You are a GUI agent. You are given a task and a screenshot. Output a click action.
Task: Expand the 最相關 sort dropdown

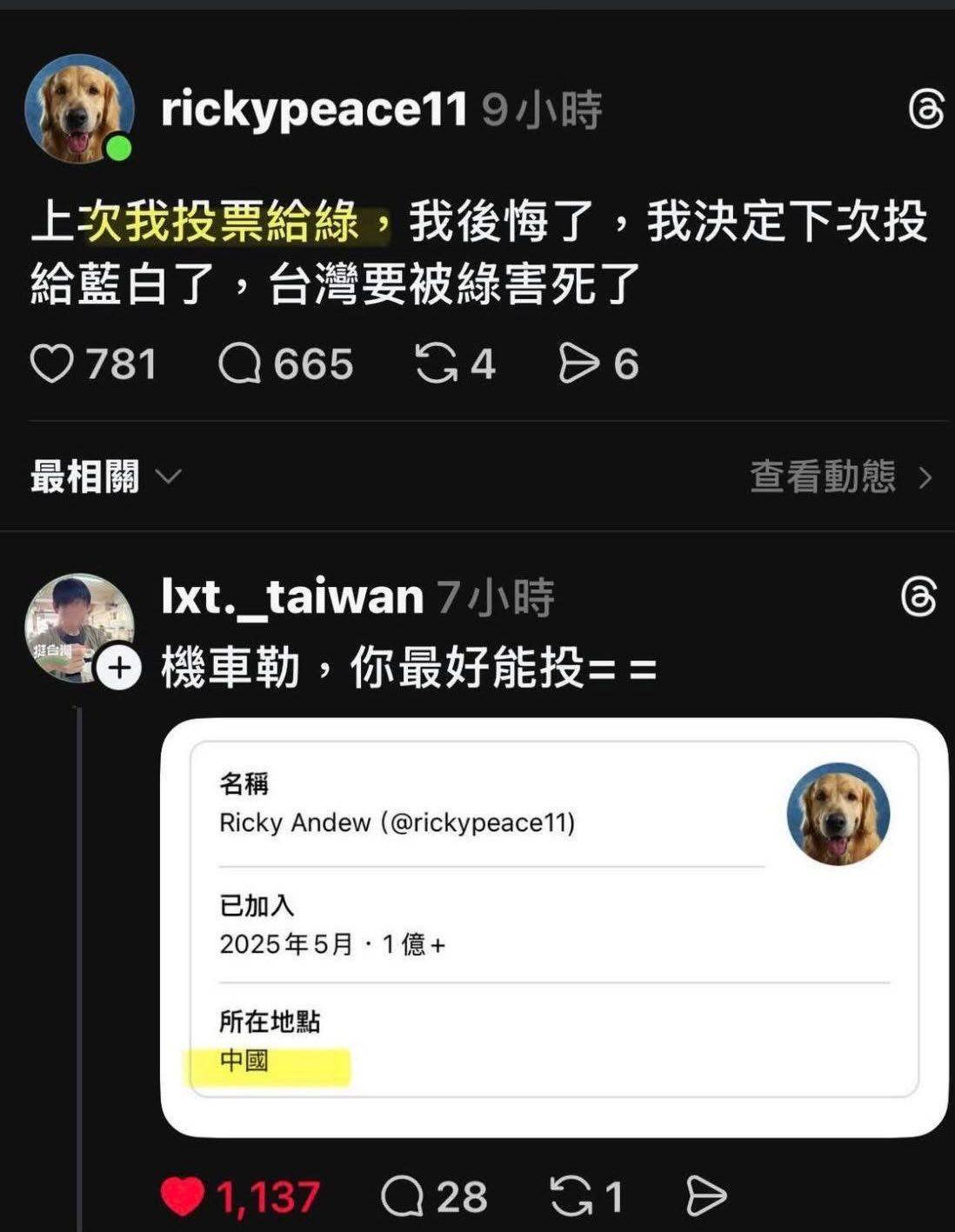point(105,476)
